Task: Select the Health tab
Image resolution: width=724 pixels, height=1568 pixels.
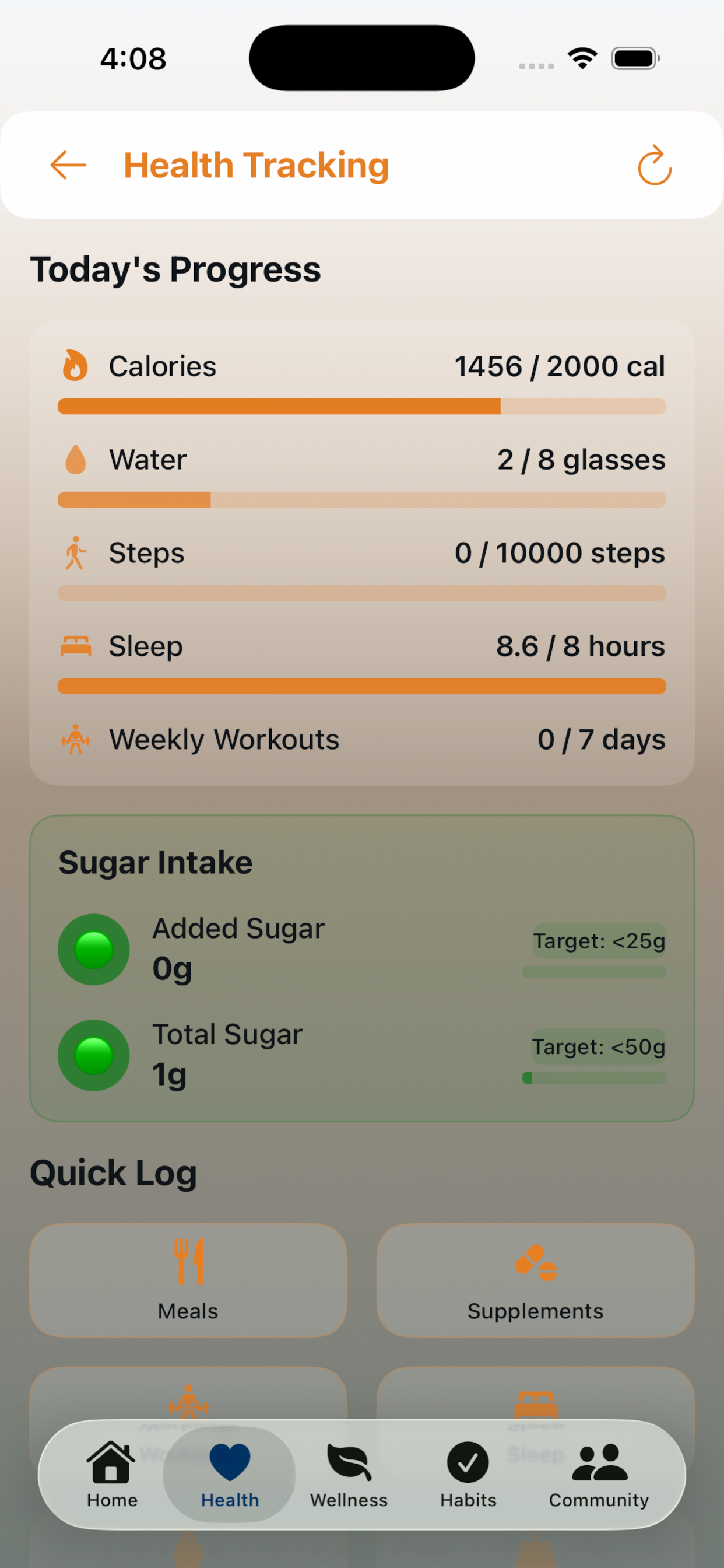Action: coord(230,1473)
